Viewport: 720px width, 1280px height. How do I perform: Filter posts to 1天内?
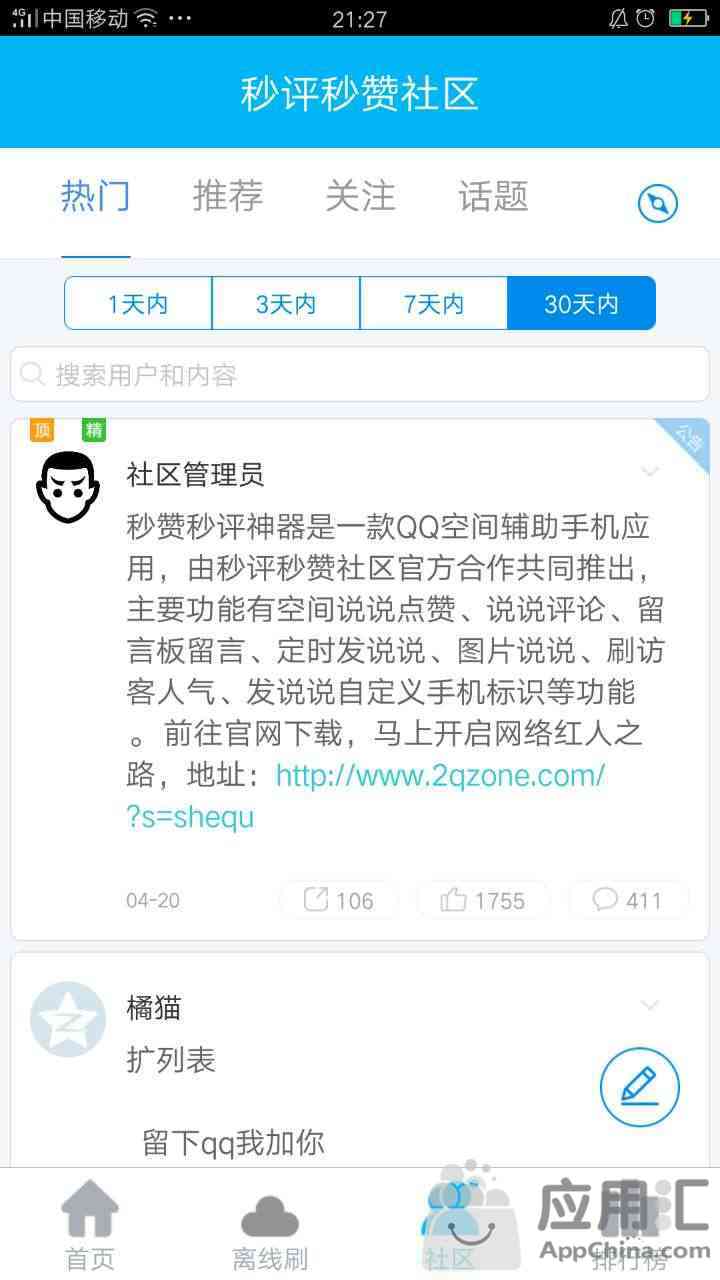click(x=138, y=303)
